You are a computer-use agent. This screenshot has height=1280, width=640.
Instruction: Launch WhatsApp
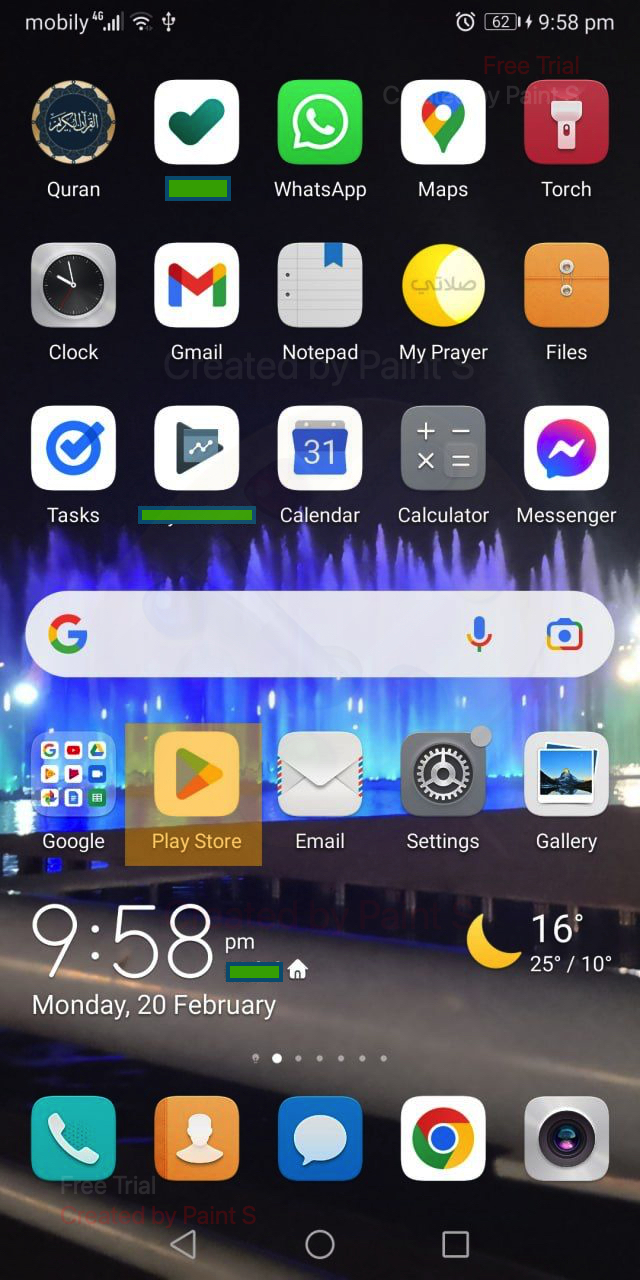(320, 122)
